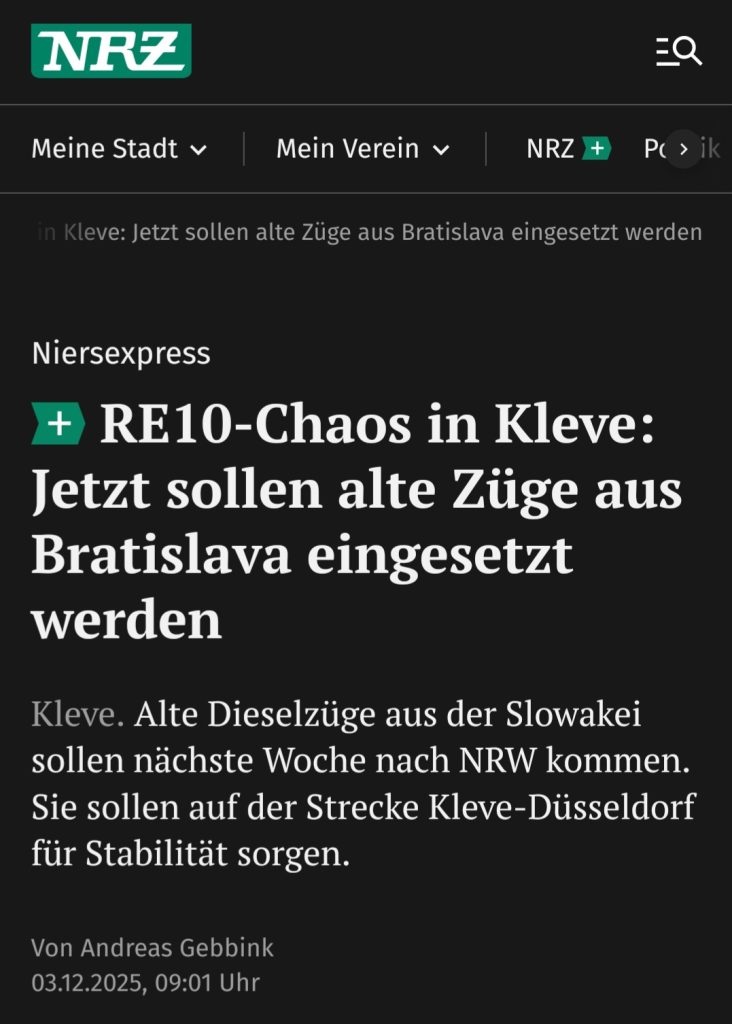The height and width of the screenshot is (1024, 732).
Task: Open the menu and search icon
Action: coord(679,51)
